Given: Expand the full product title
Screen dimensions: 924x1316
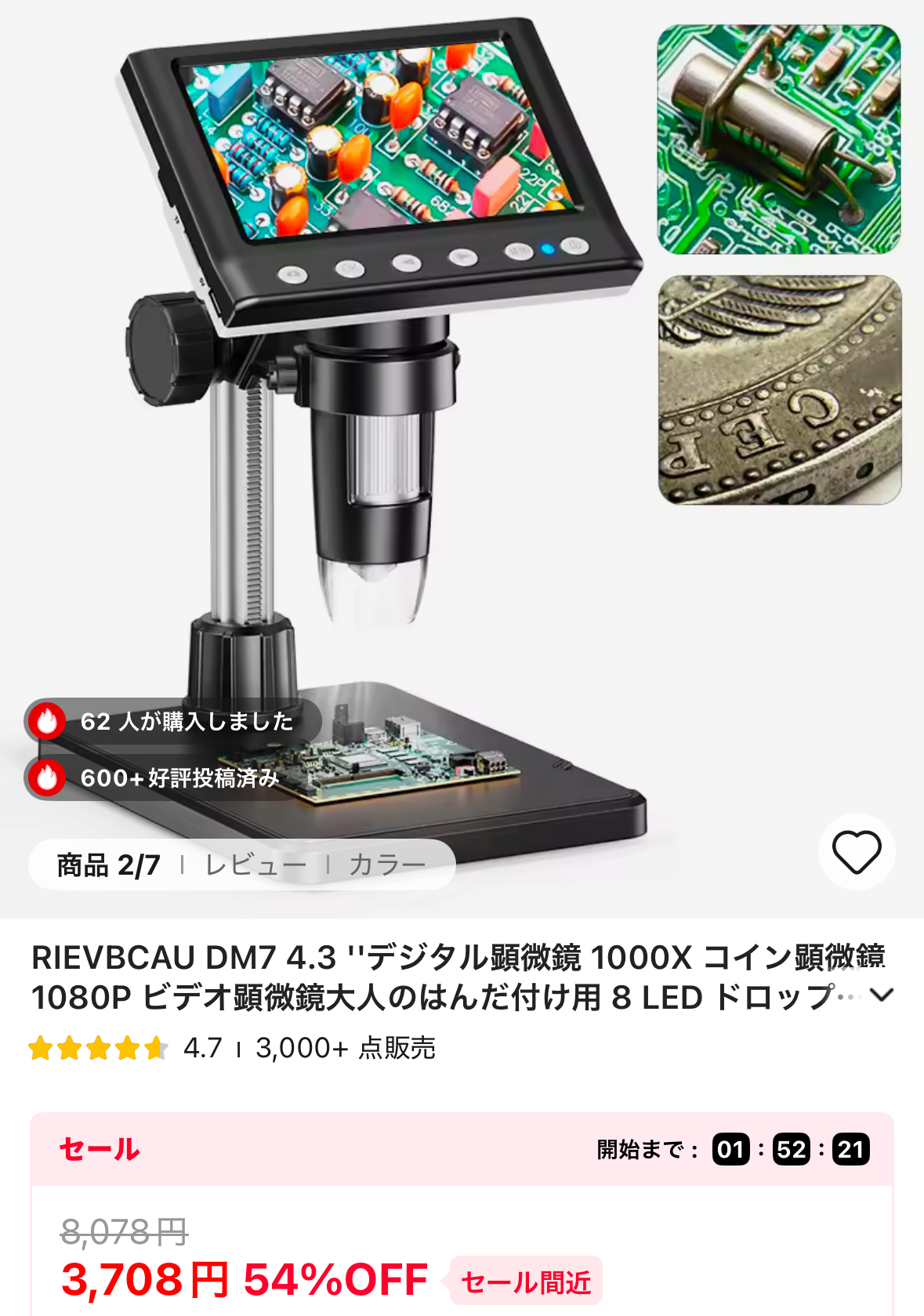Looking at the screenshot, I should (882, 995).
